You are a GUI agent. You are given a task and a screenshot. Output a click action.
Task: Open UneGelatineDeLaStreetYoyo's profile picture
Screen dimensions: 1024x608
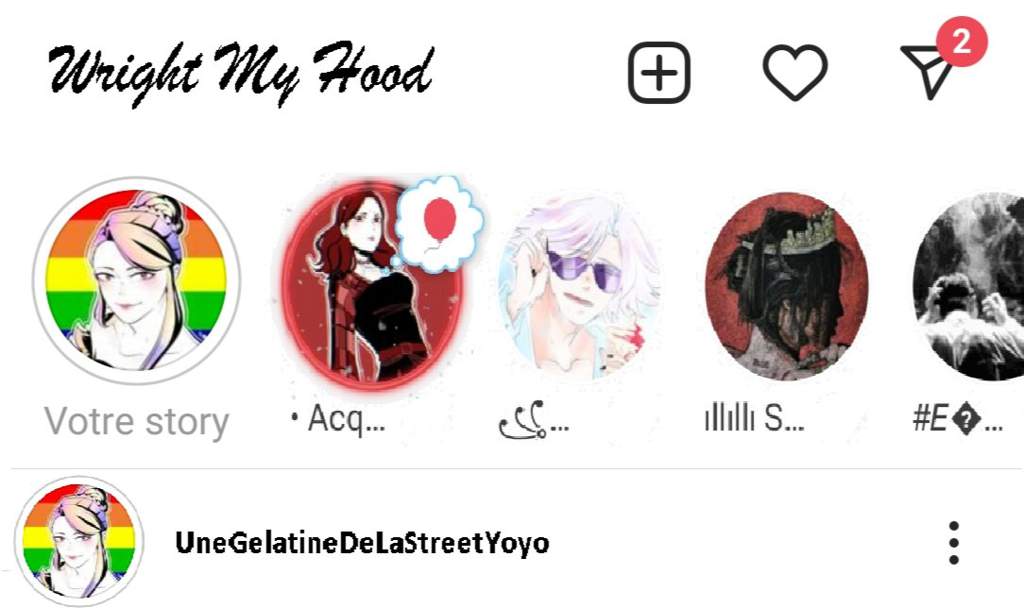click(79, 543)
